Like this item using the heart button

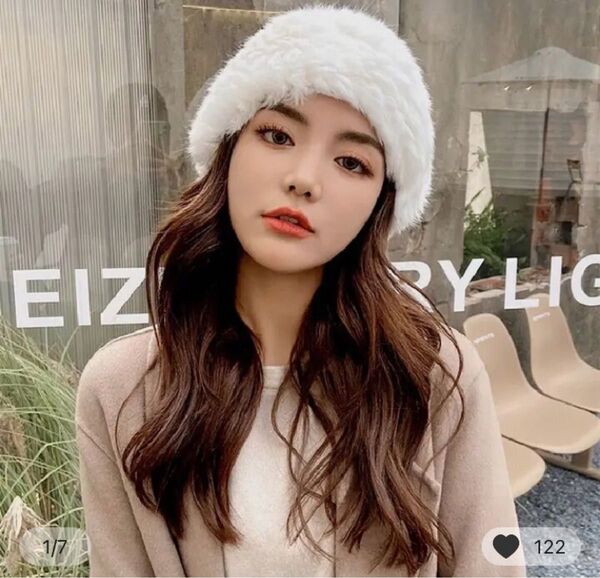tap(508, 546)
